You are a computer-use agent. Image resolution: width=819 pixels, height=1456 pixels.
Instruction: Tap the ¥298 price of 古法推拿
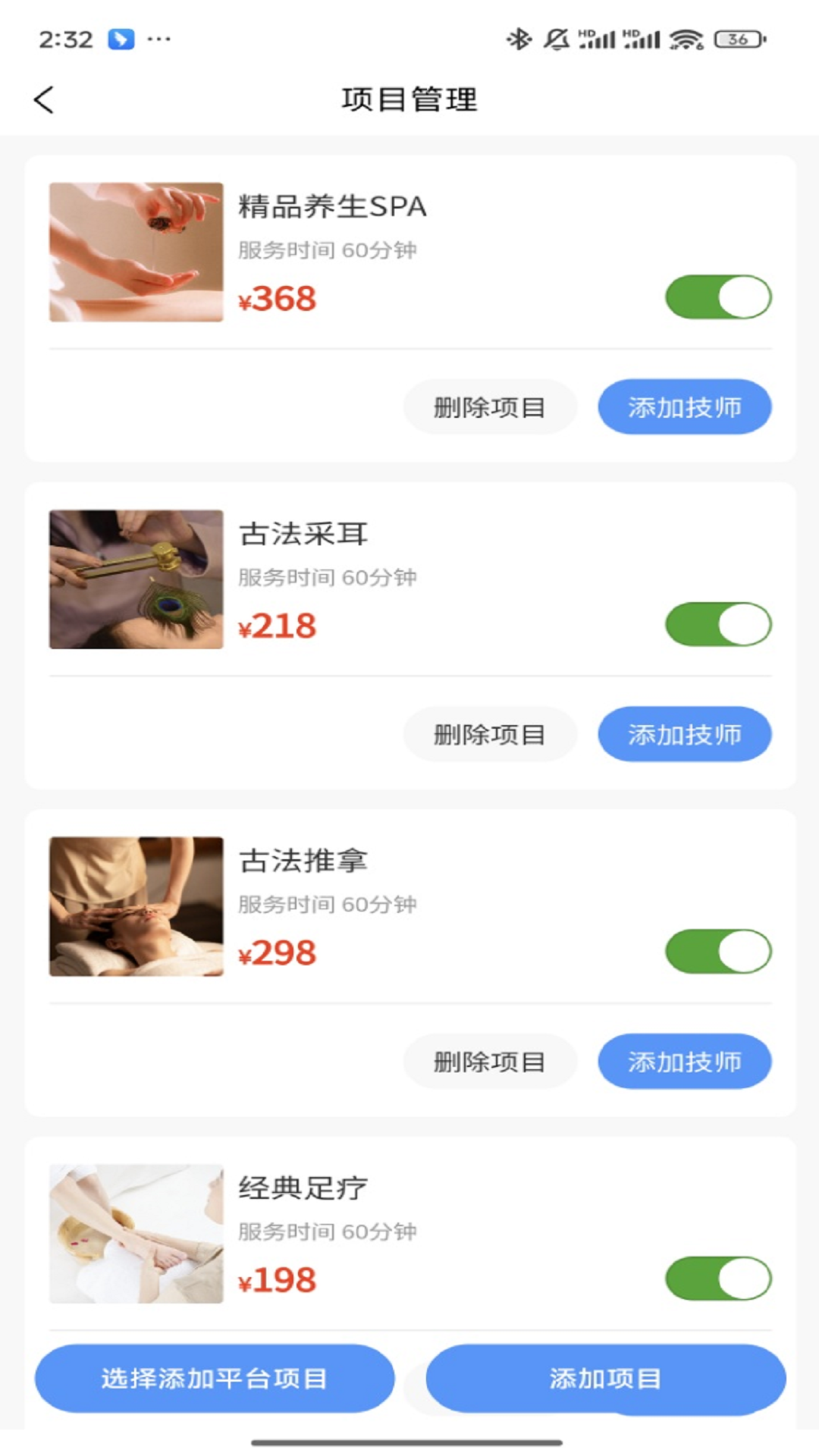pyautogui.click(x=277, y=952)
